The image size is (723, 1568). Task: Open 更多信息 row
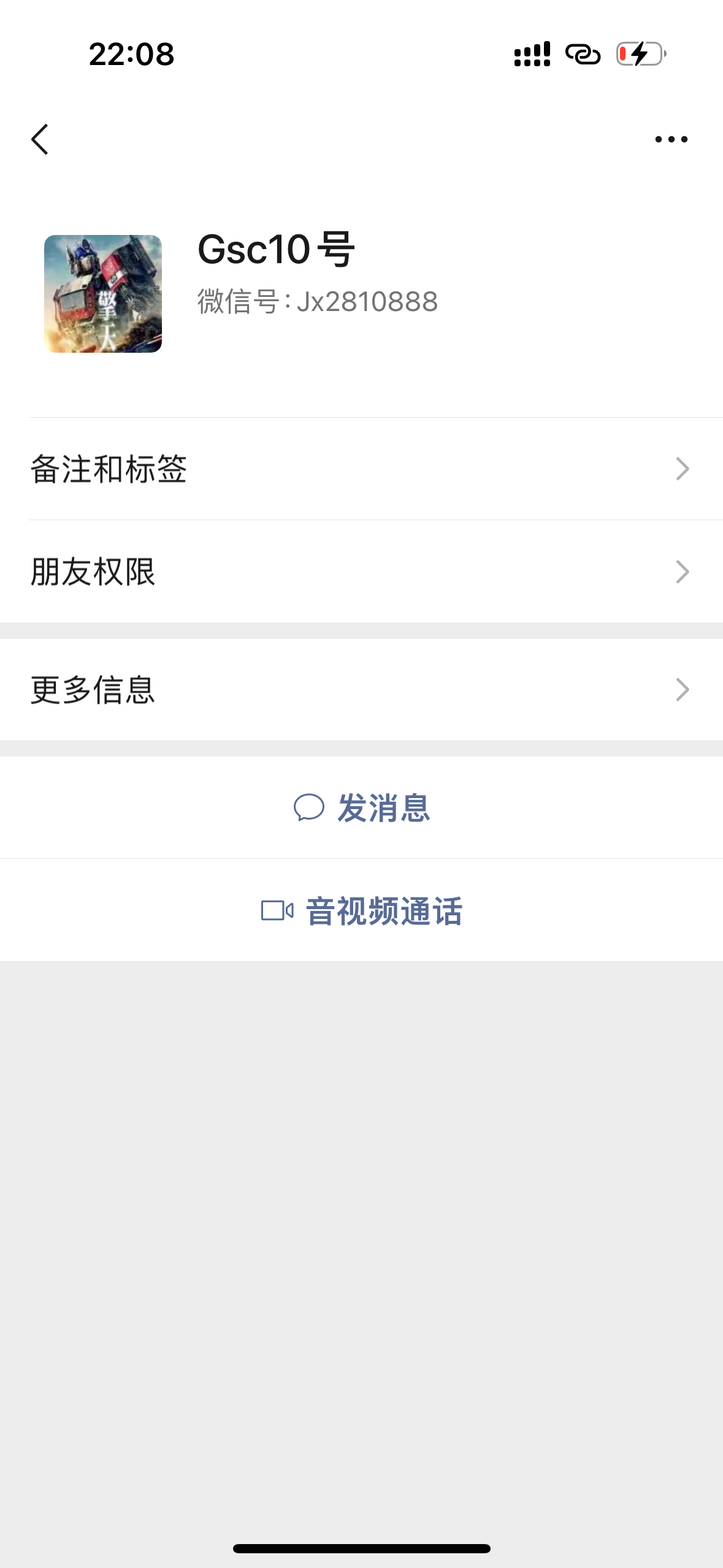point(362,690)
